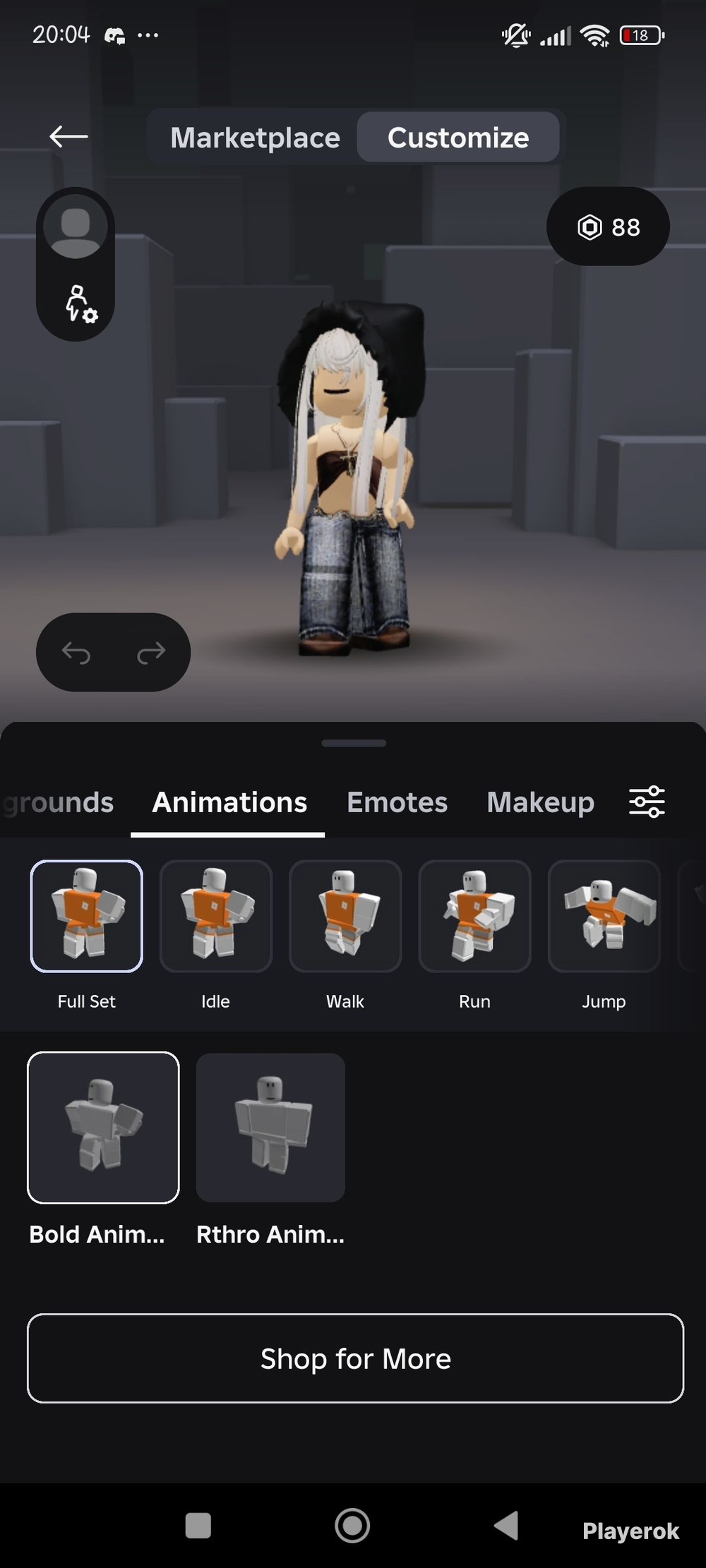
Task: Open the filter sliders icon
Action: coord(647,802)
